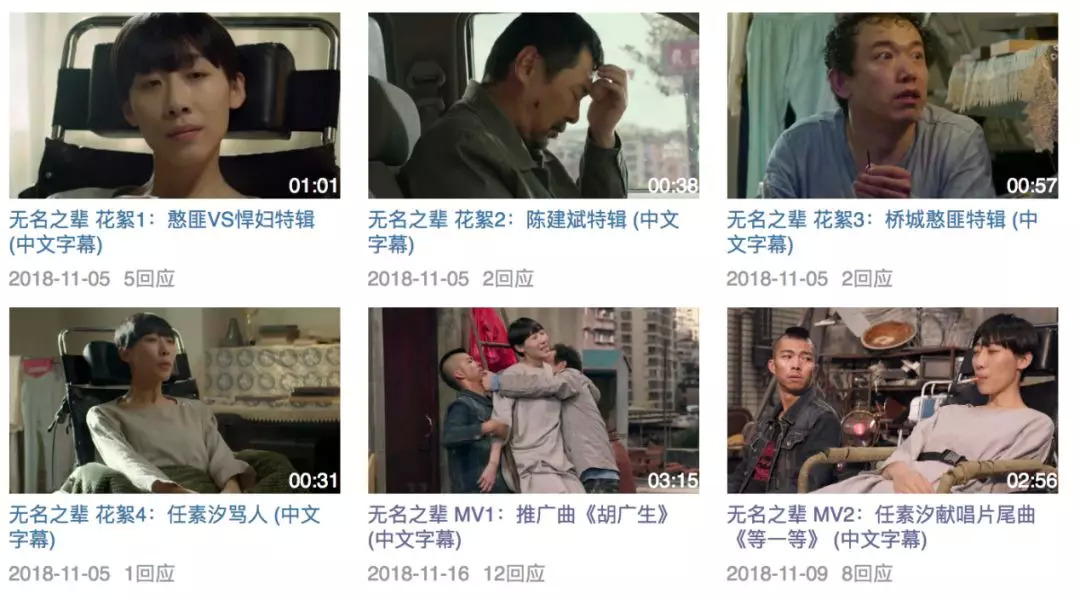Viewport: 1080px width, 600px height.
Task: Open the title link MV1：推广曲《胡广生》
Action: [x=518, y=516]
